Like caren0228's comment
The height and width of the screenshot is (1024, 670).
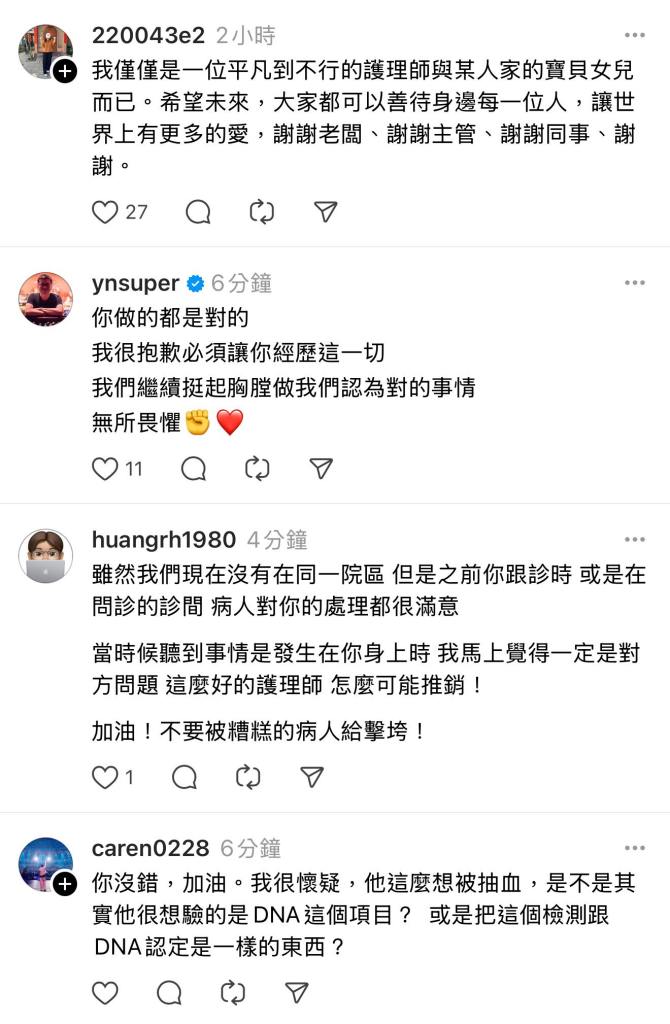(x=105, y=992)
